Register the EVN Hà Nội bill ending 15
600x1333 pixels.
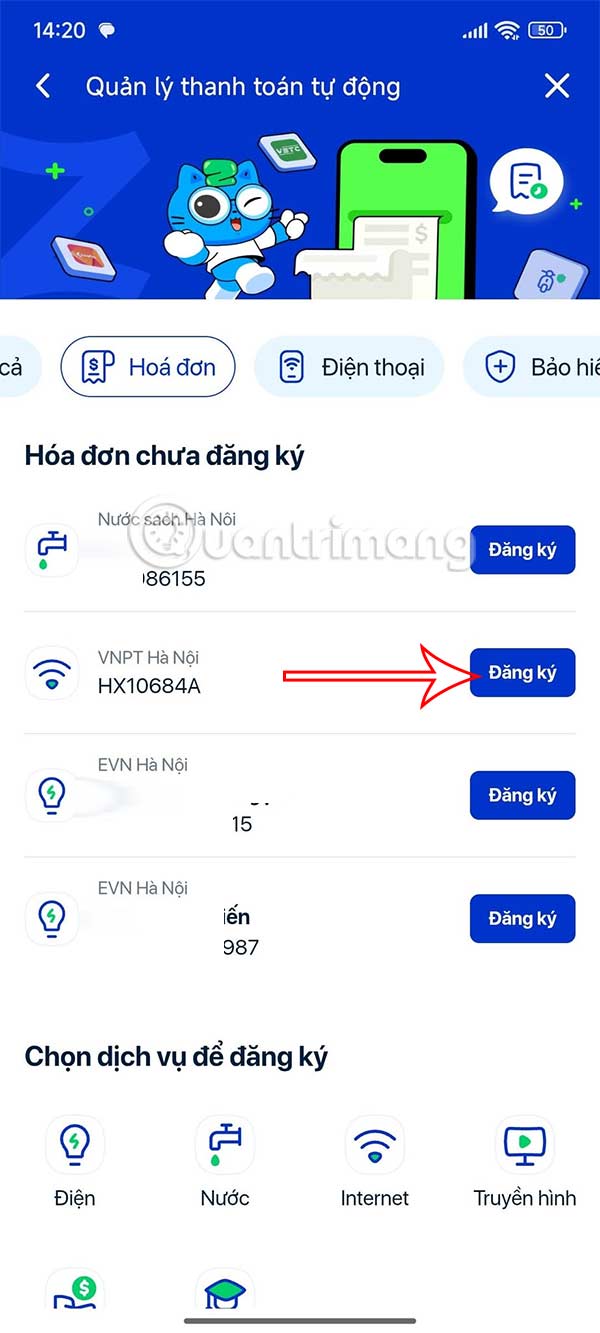click(x=522, y=795)
